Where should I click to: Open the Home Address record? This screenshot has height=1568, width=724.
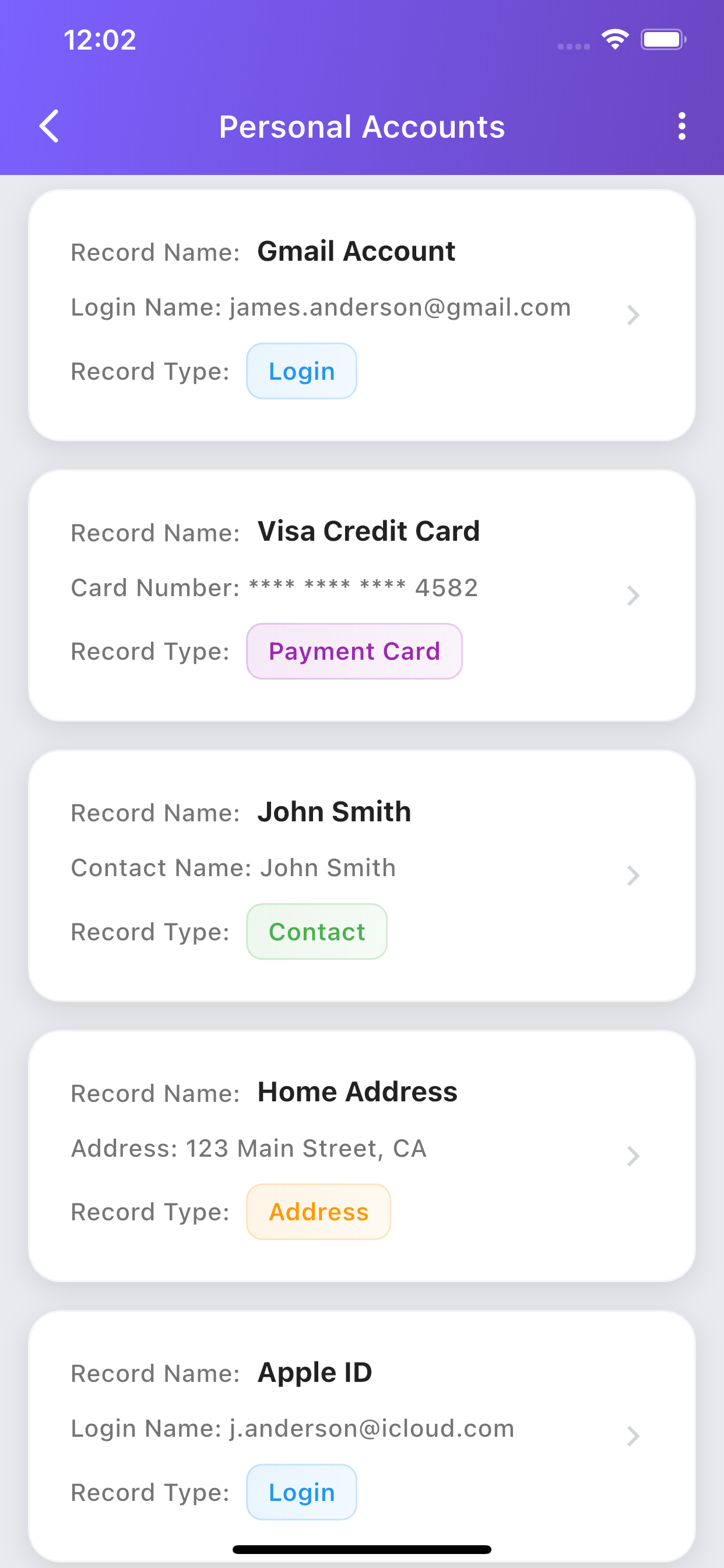click(362, 1156)
